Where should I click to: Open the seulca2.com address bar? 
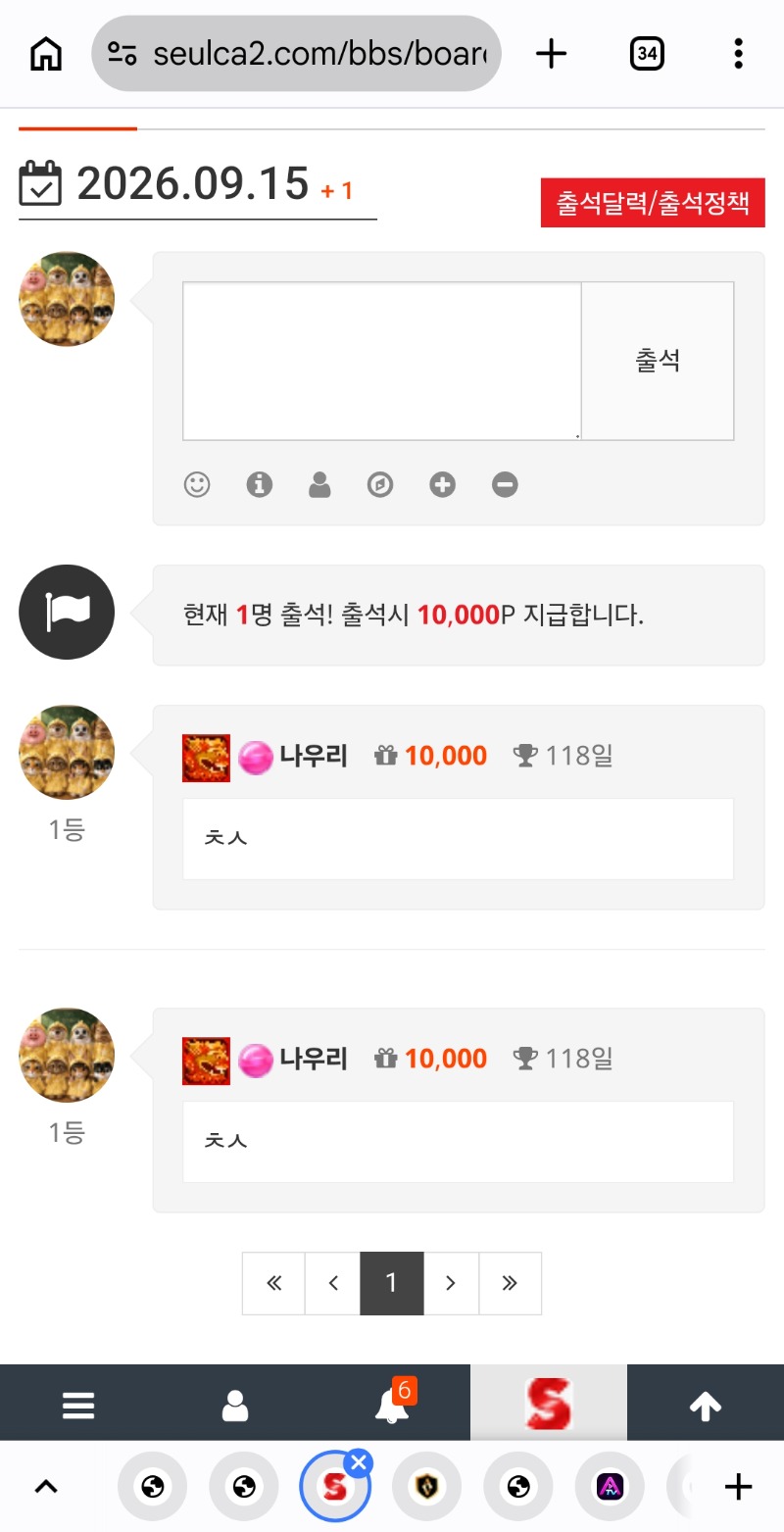(297, 54)
